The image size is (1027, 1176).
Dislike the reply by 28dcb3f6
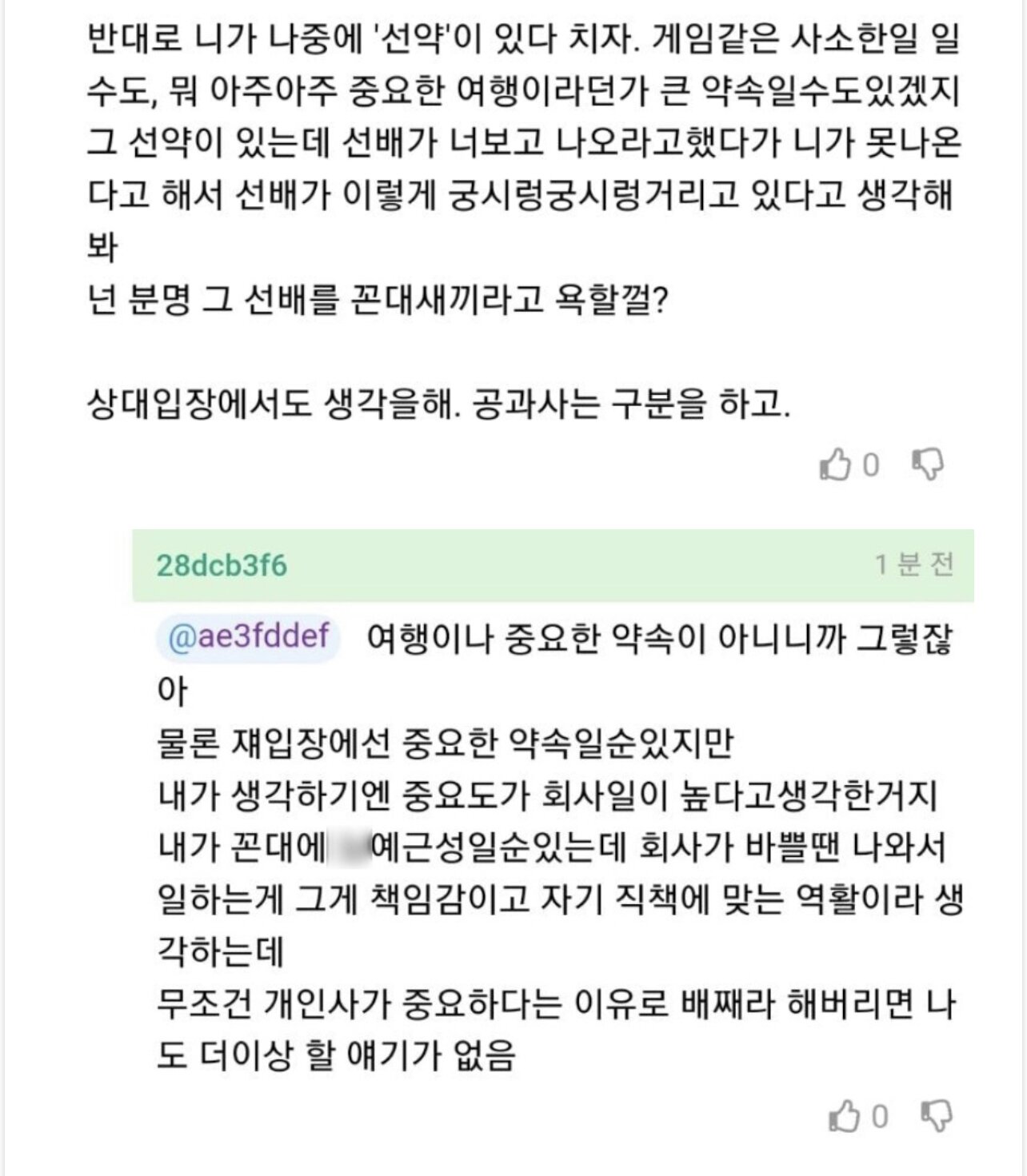coord(937,1116)
